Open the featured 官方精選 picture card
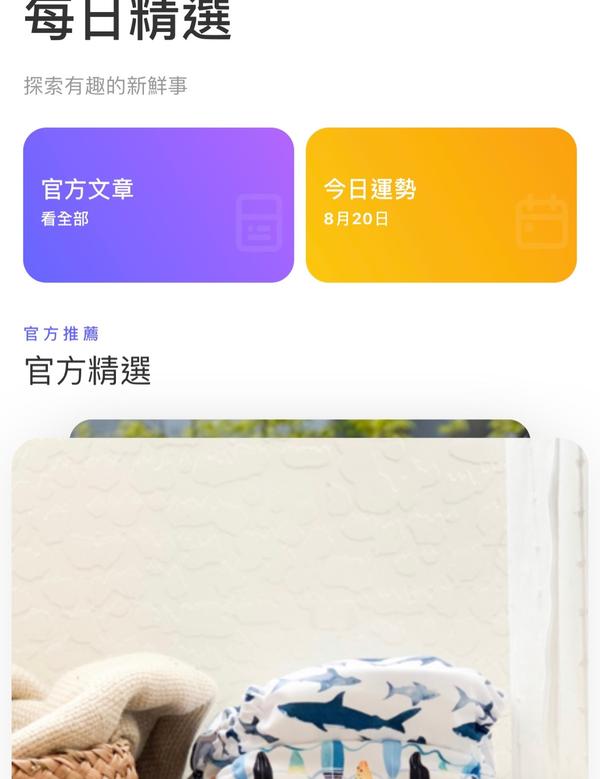Viewport: 600px width, 779px height. coord(298,600)
